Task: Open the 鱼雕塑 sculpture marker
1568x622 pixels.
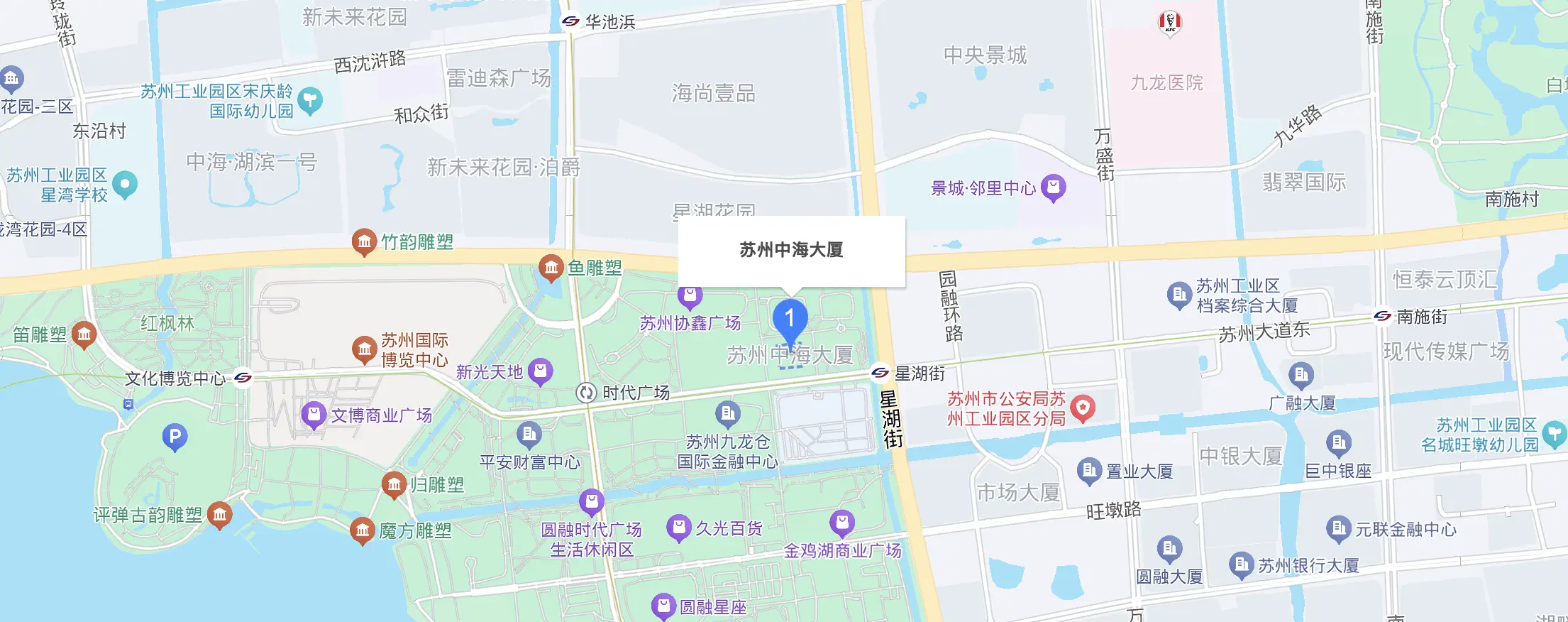Action: (551, 268)
